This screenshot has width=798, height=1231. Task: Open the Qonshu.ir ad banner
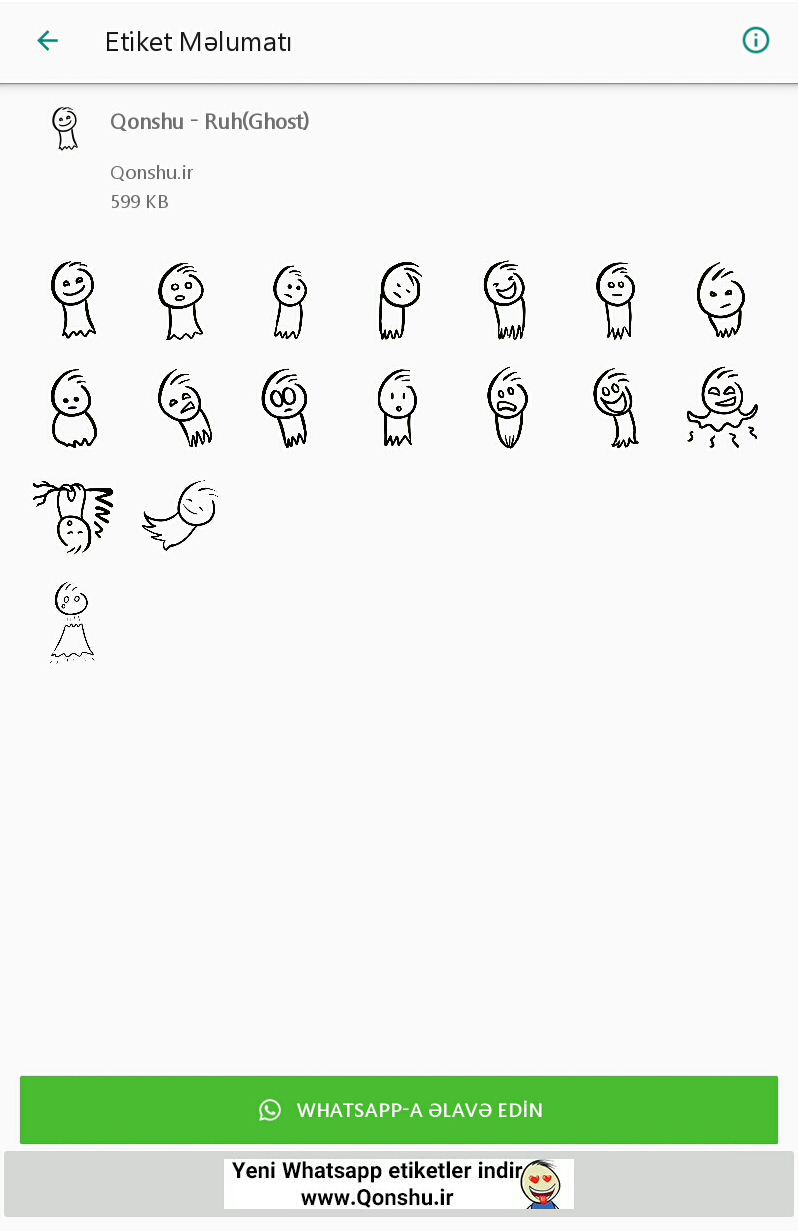(399, 1184)
